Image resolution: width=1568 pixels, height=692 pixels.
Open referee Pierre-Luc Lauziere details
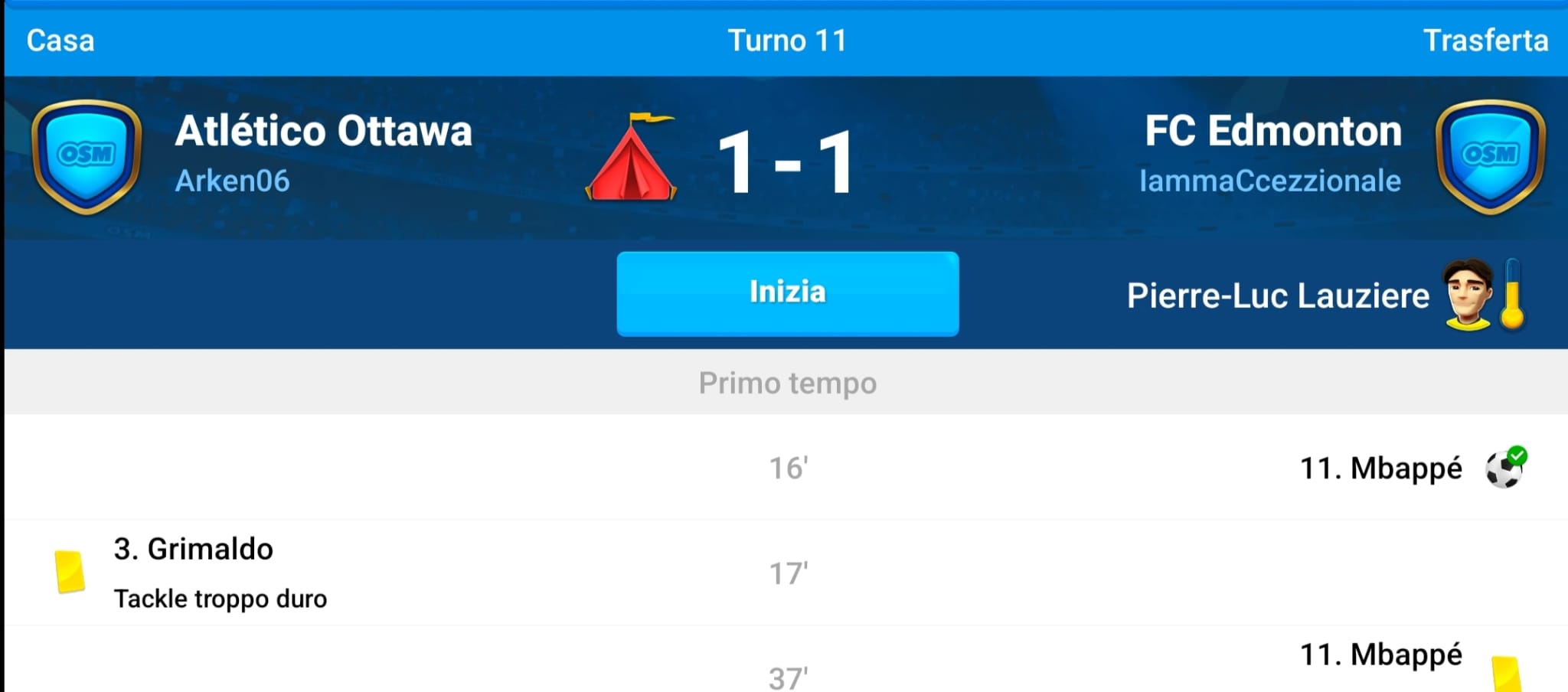tap(1277, 296)
